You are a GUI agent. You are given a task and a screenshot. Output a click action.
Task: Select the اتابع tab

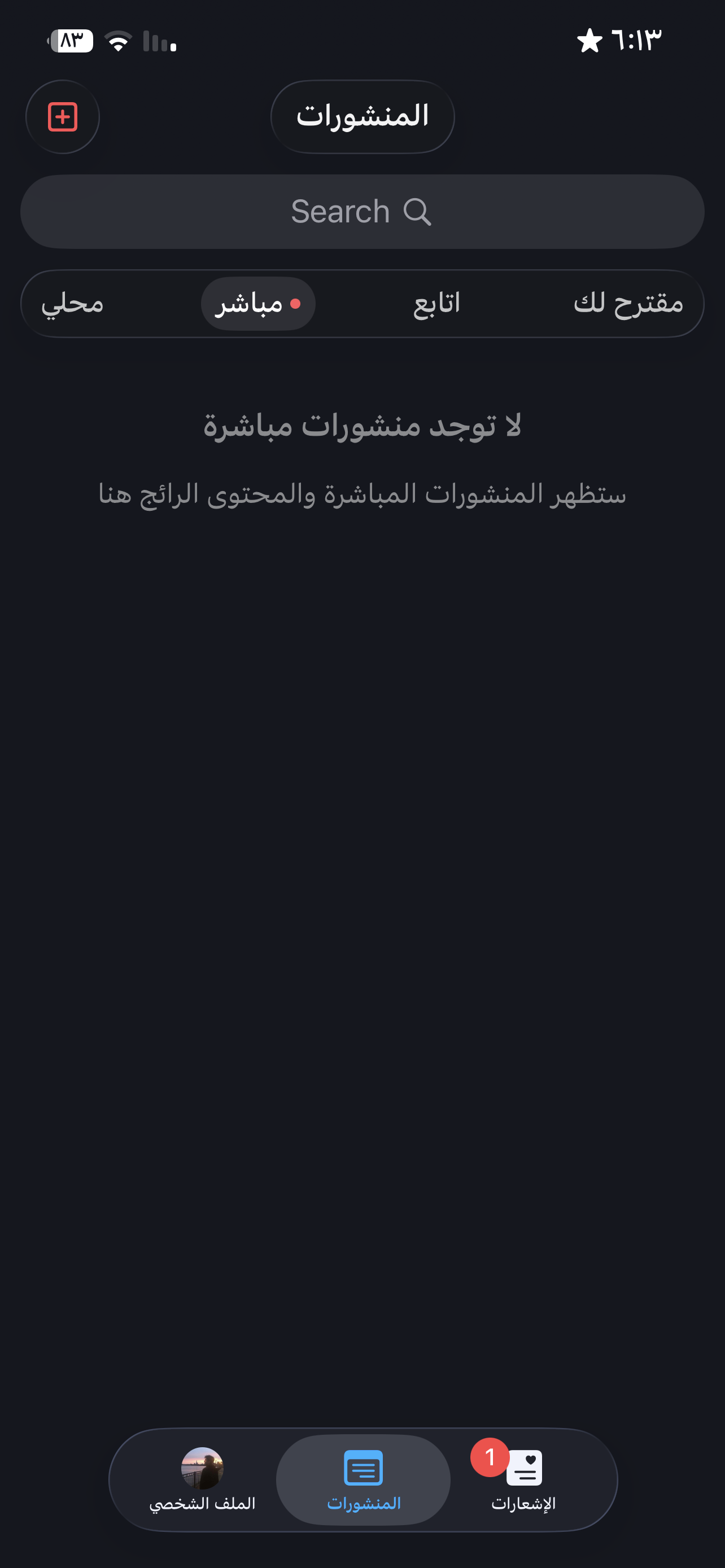click(x=436, y=304)
